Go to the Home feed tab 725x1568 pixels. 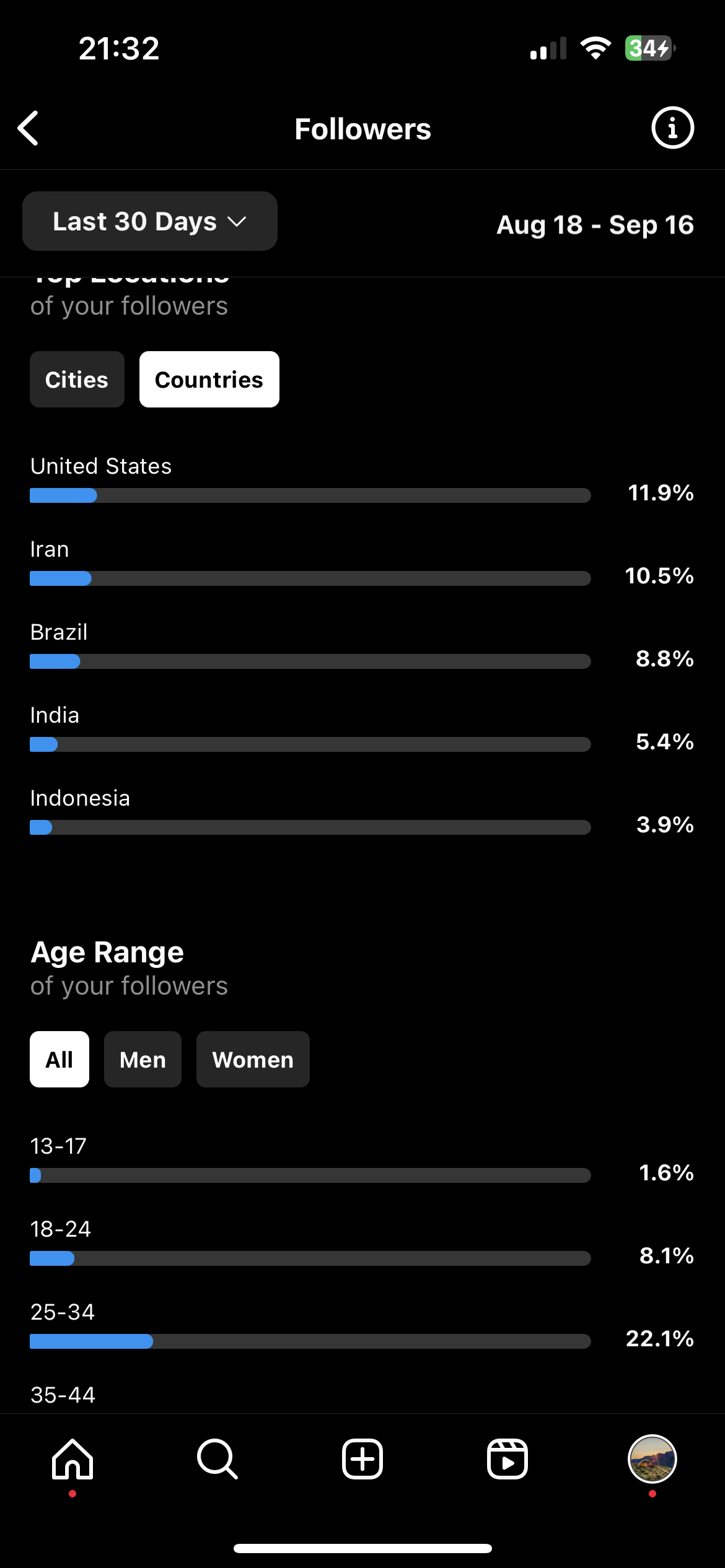tap(72, 1459)
